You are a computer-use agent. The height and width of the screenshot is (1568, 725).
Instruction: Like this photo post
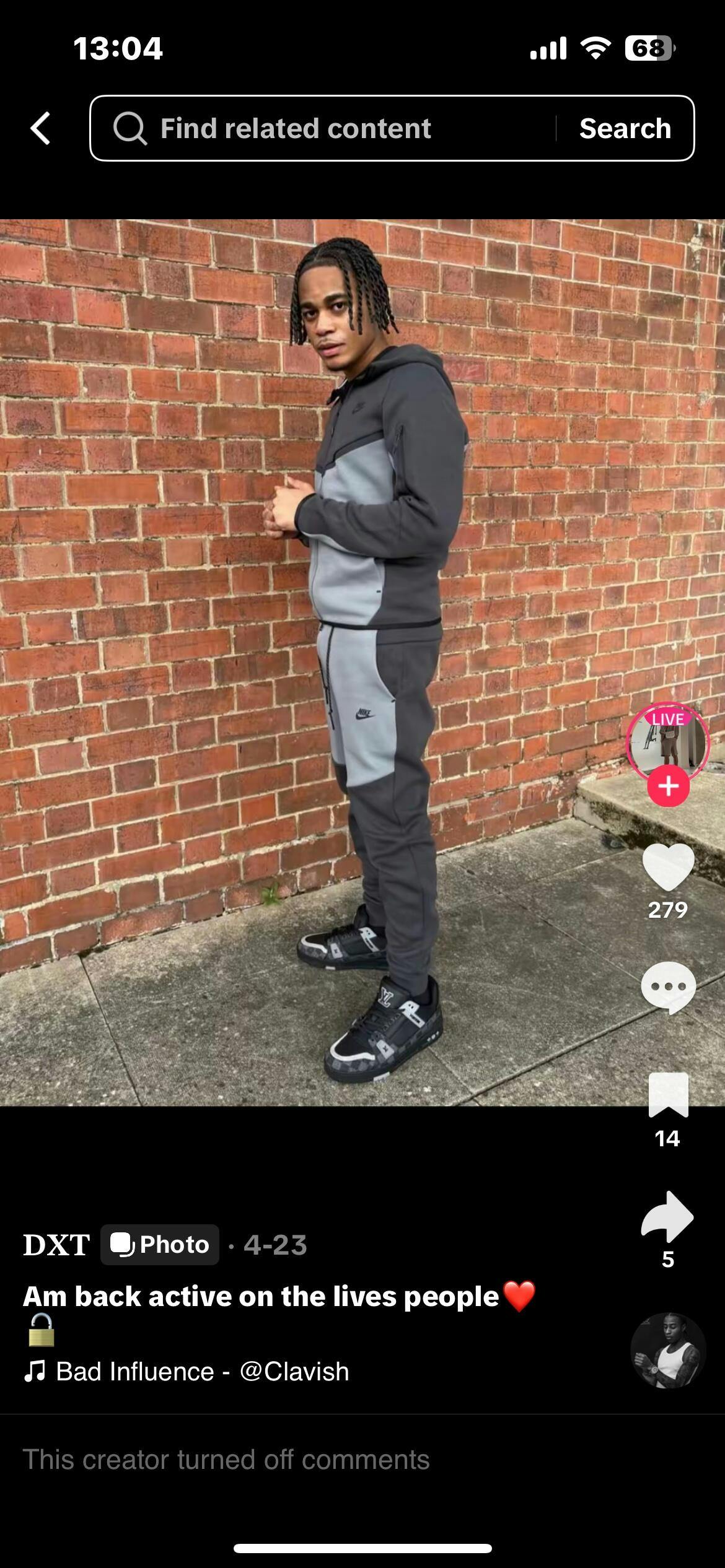(x=668, y=868)
